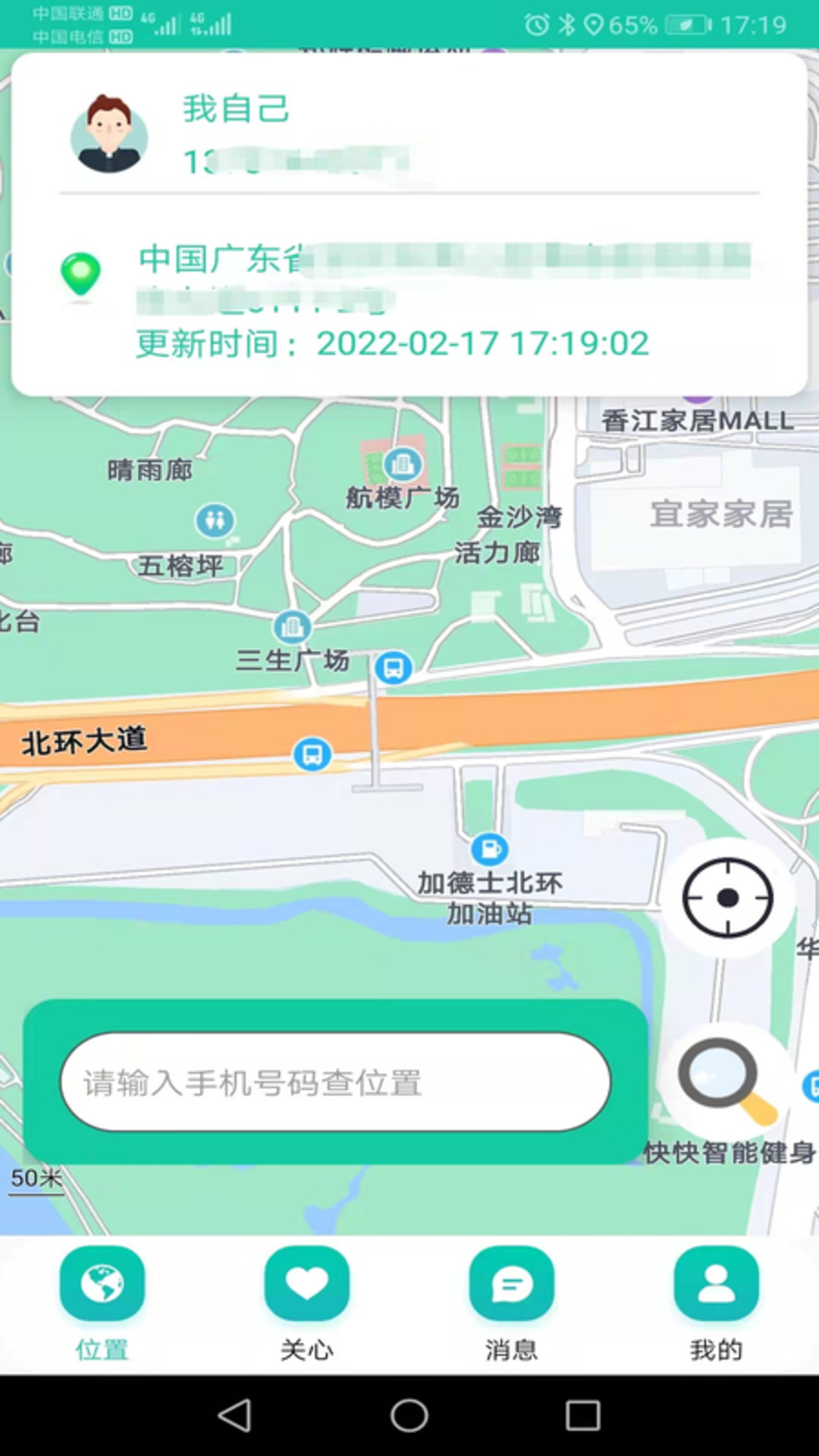This screenshot has width=819, height=1456.
Task: Tap the 我自己 avatar picture
Action: [111, 136]
